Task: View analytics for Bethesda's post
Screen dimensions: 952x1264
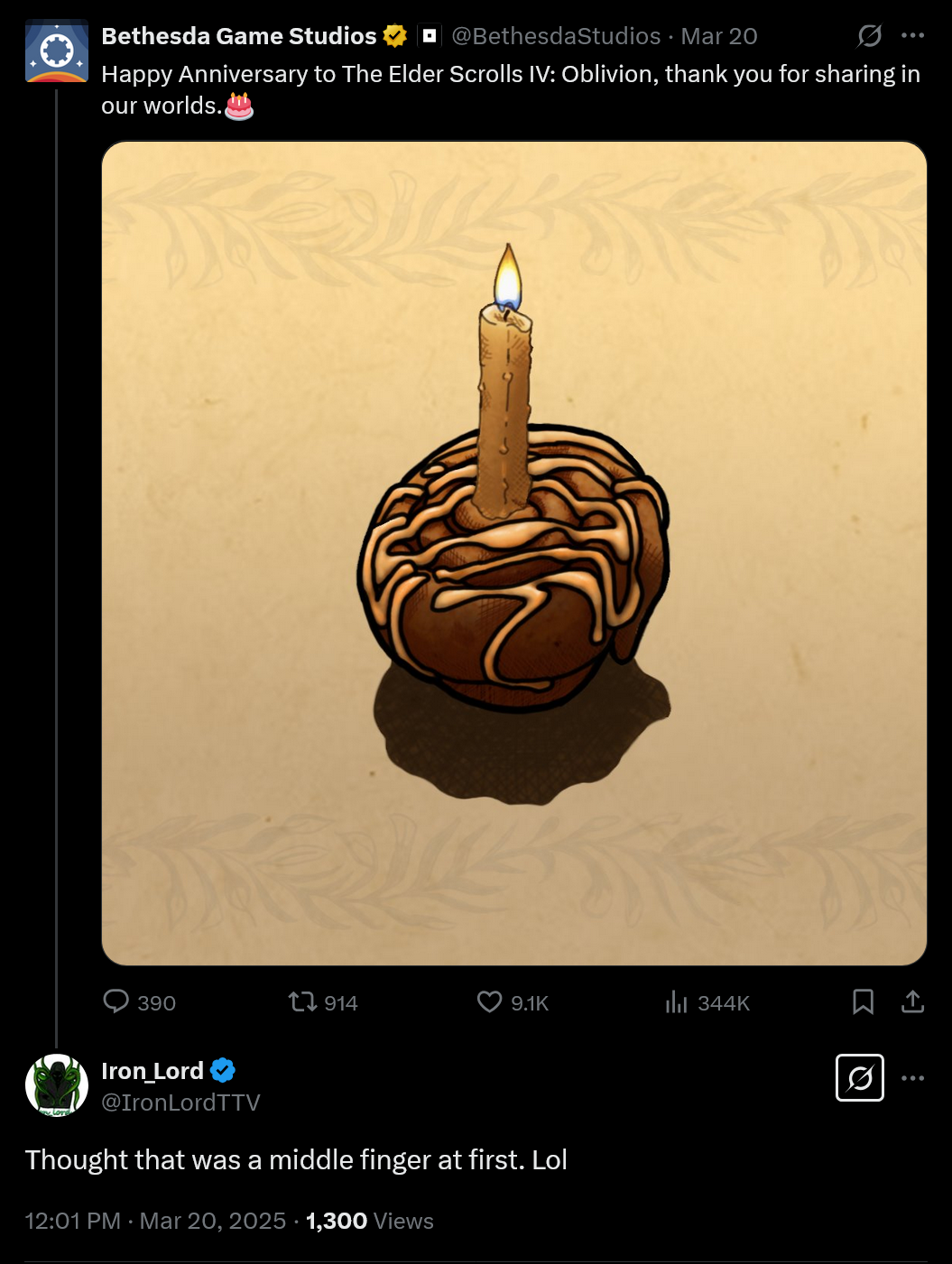Action: pyautogui.click(x=677, y=1001)
